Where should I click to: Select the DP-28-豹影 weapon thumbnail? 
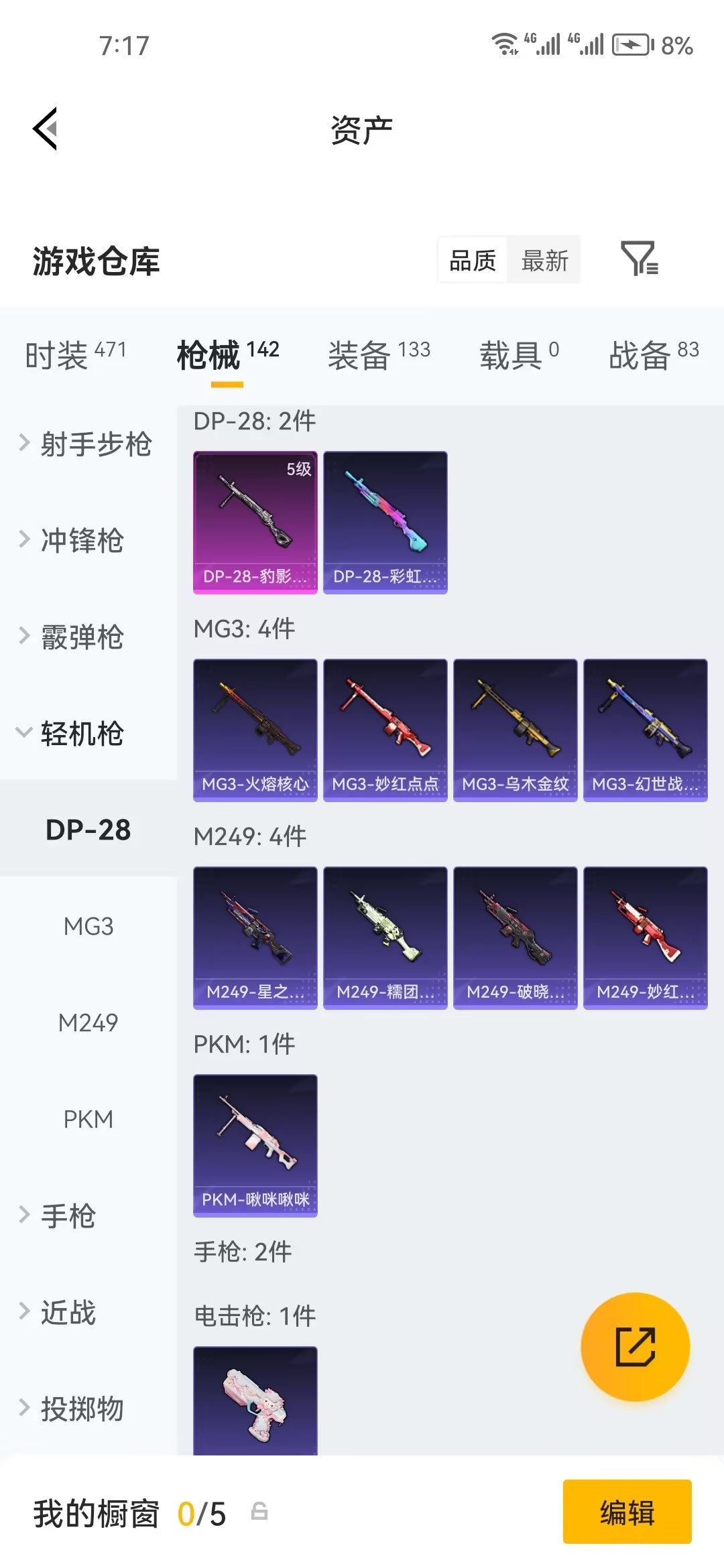click(x=255, y=521)
